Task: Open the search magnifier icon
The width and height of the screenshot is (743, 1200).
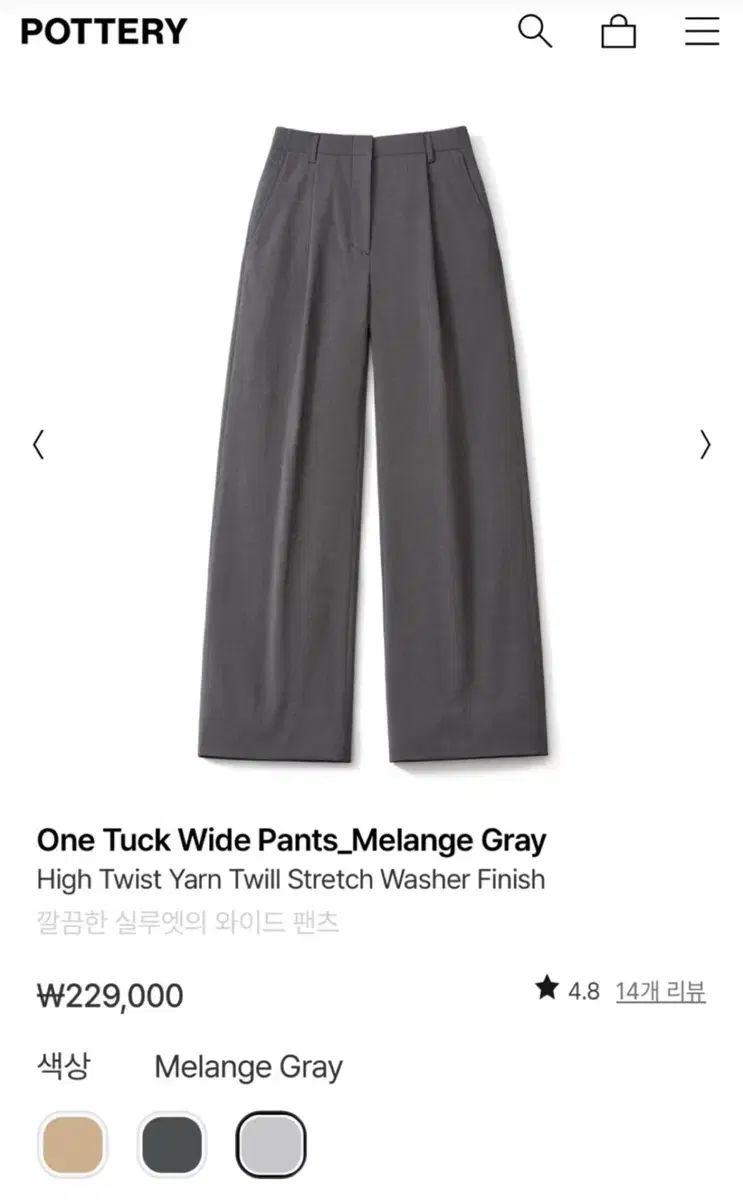Action: tap(535, 32)
